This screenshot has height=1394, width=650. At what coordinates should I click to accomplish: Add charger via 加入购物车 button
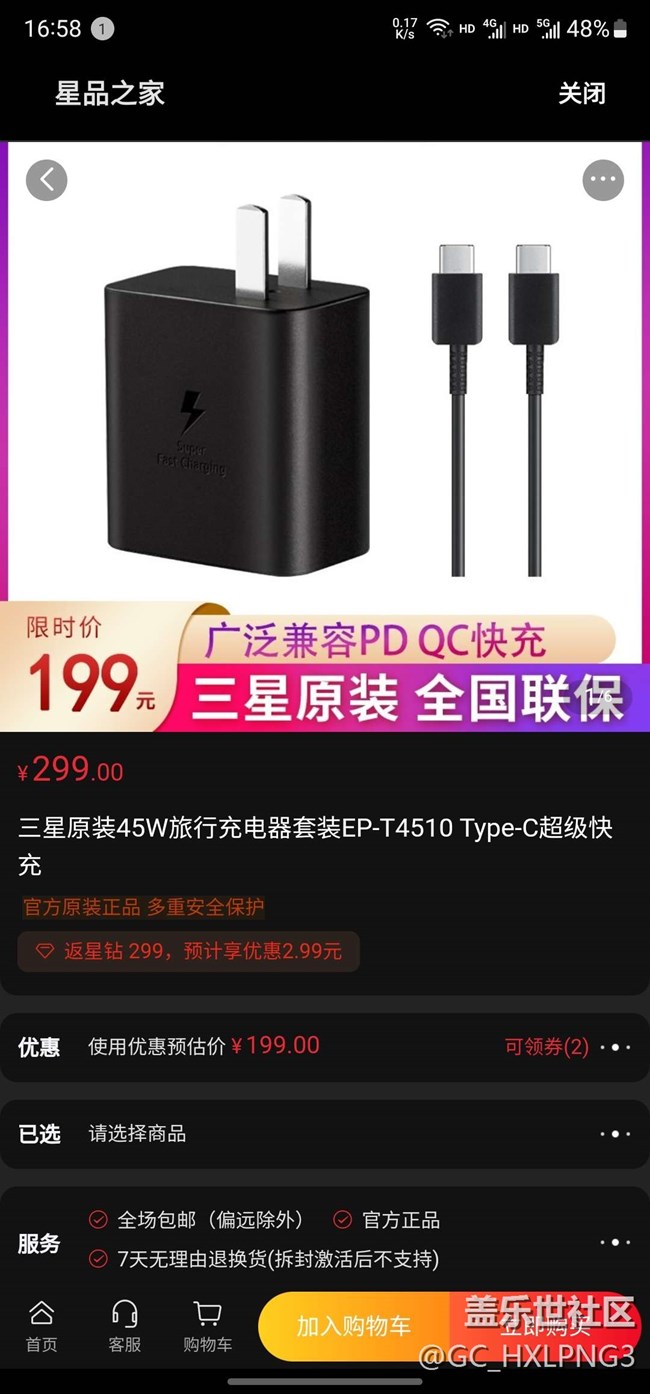353,1327
